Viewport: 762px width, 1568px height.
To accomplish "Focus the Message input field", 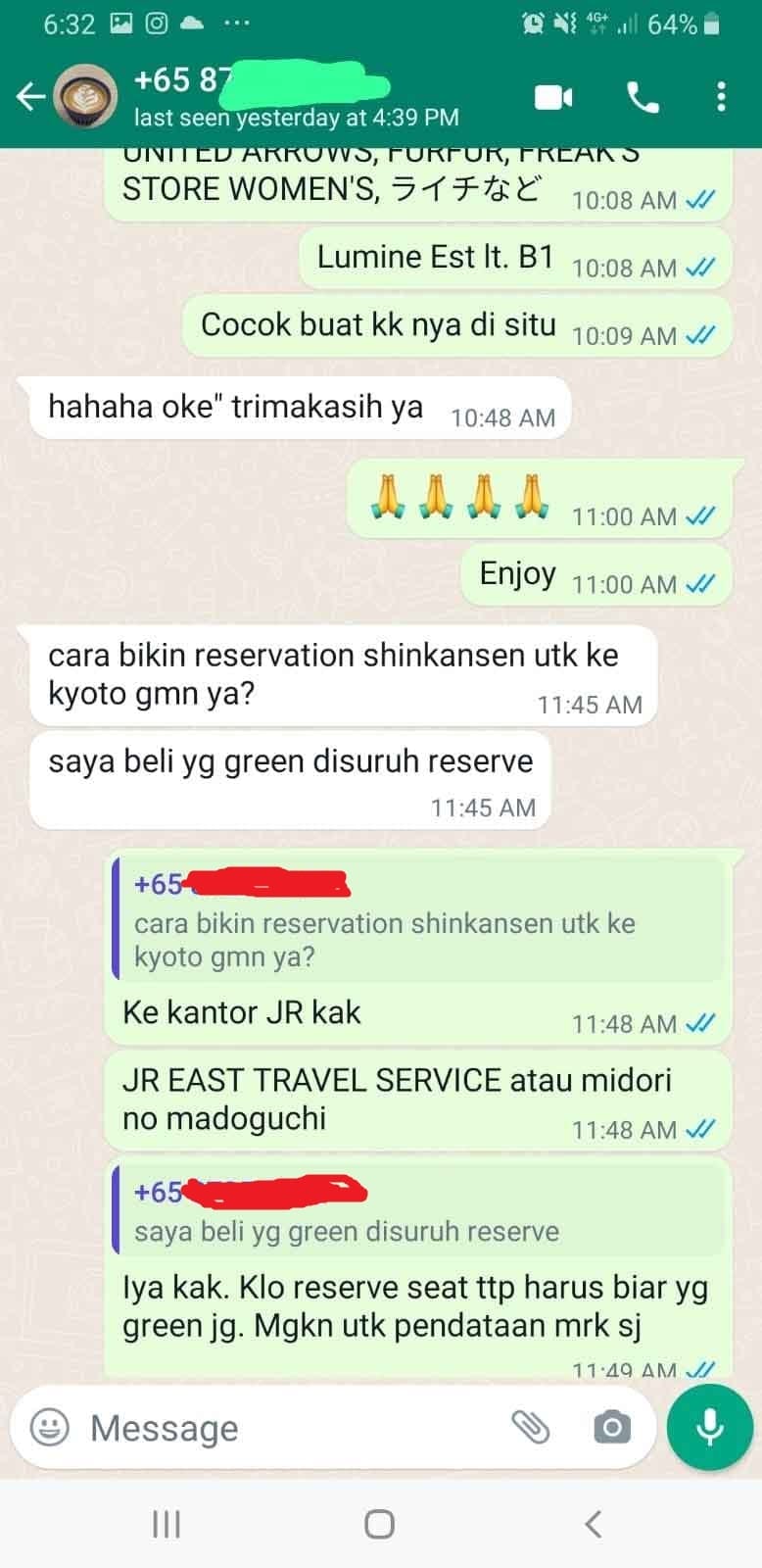I will [x=284, y=1428].
